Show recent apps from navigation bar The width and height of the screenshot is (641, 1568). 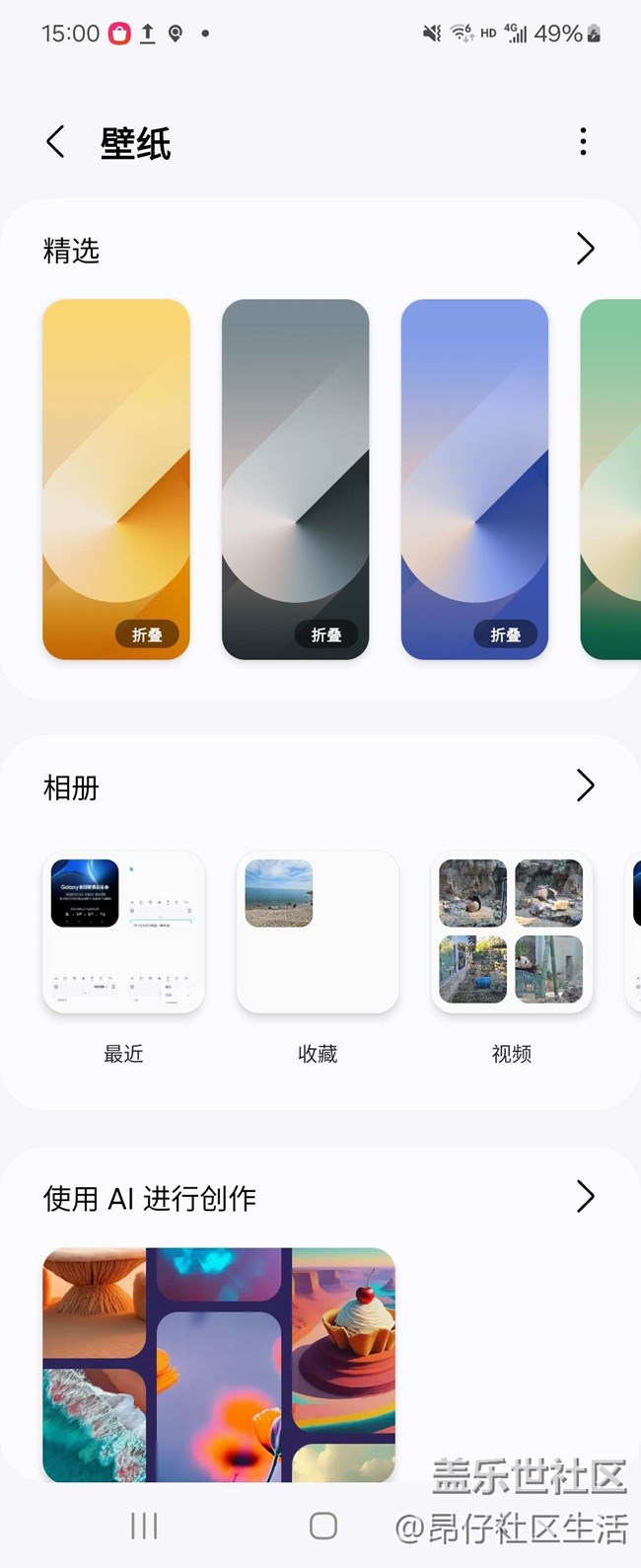(x=144, y=1526)
